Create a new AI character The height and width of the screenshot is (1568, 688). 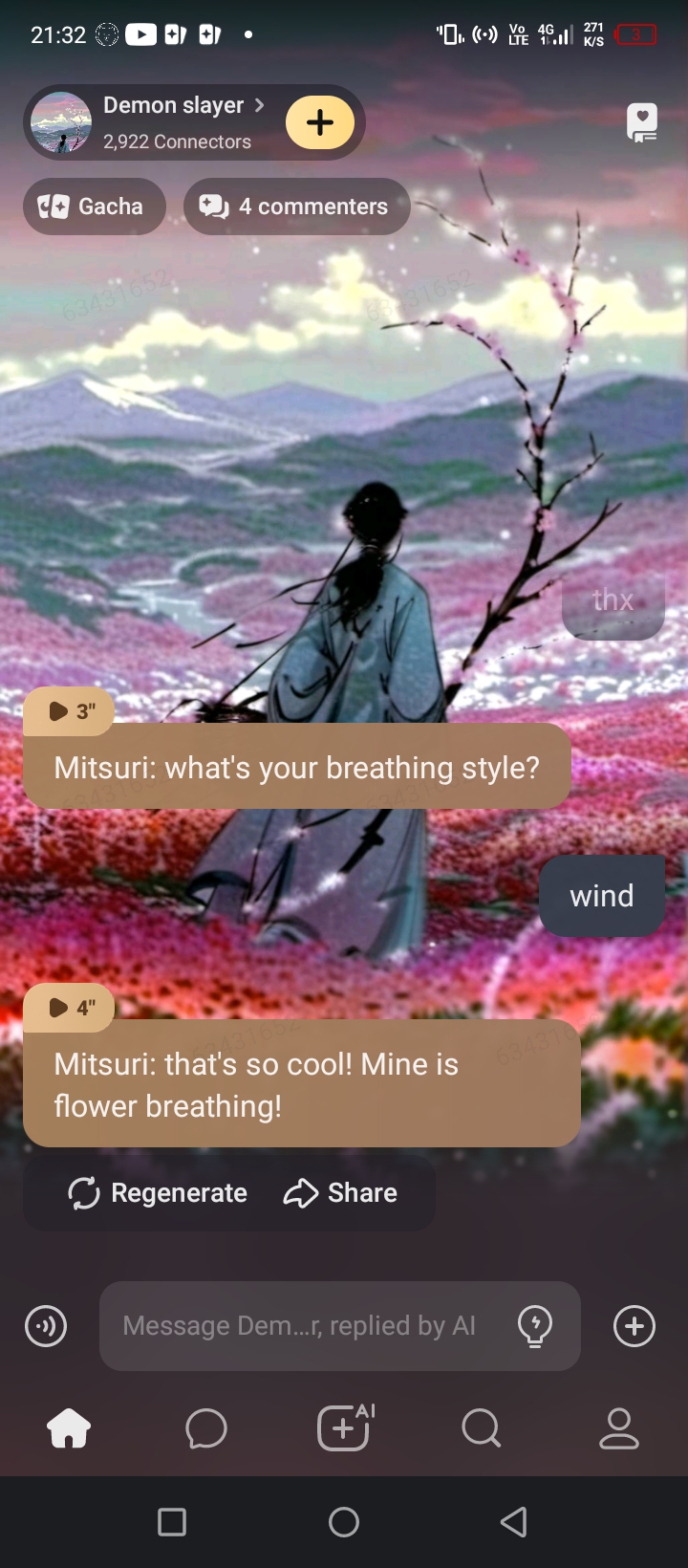344,1429
